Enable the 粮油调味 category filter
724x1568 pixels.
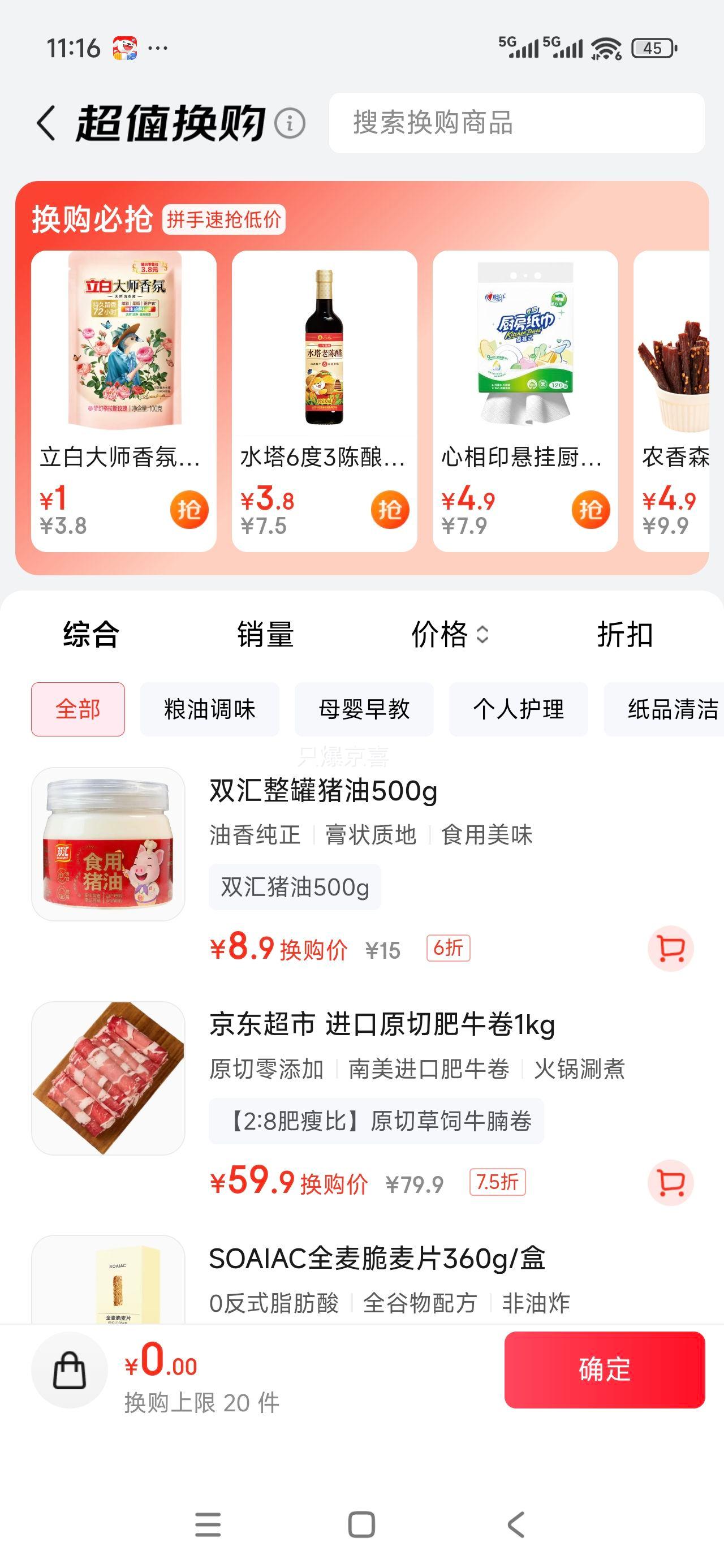(209, 709)
